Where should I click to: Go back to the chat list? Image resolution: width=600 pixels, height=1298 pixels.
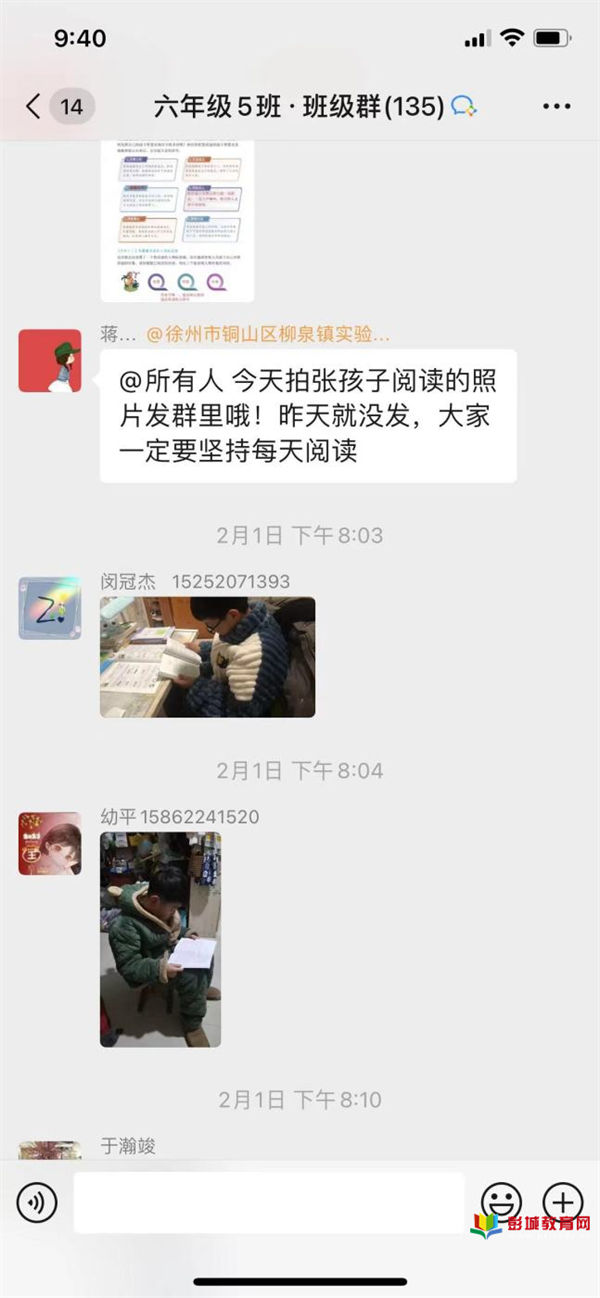click(x=34, y=106)
